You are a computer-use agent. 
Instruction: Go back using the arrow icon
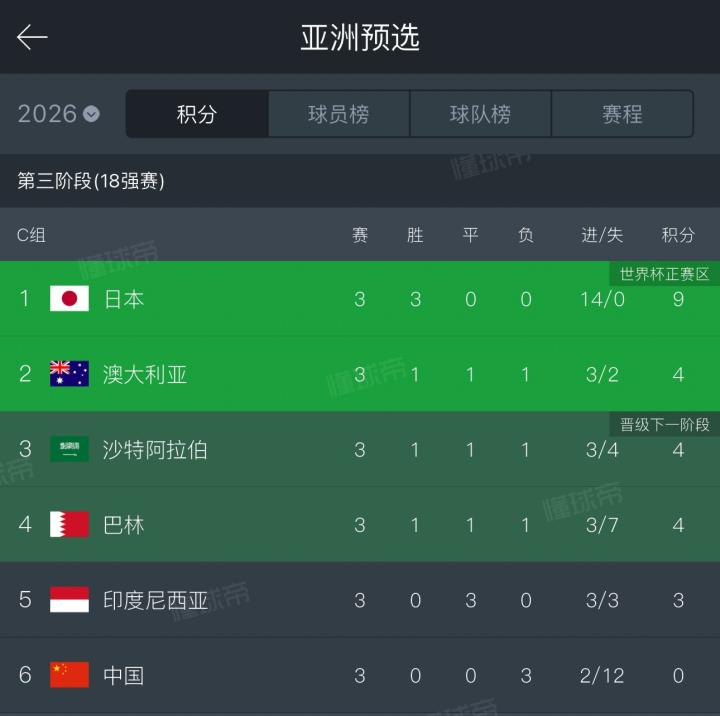[x=32, y=37]
